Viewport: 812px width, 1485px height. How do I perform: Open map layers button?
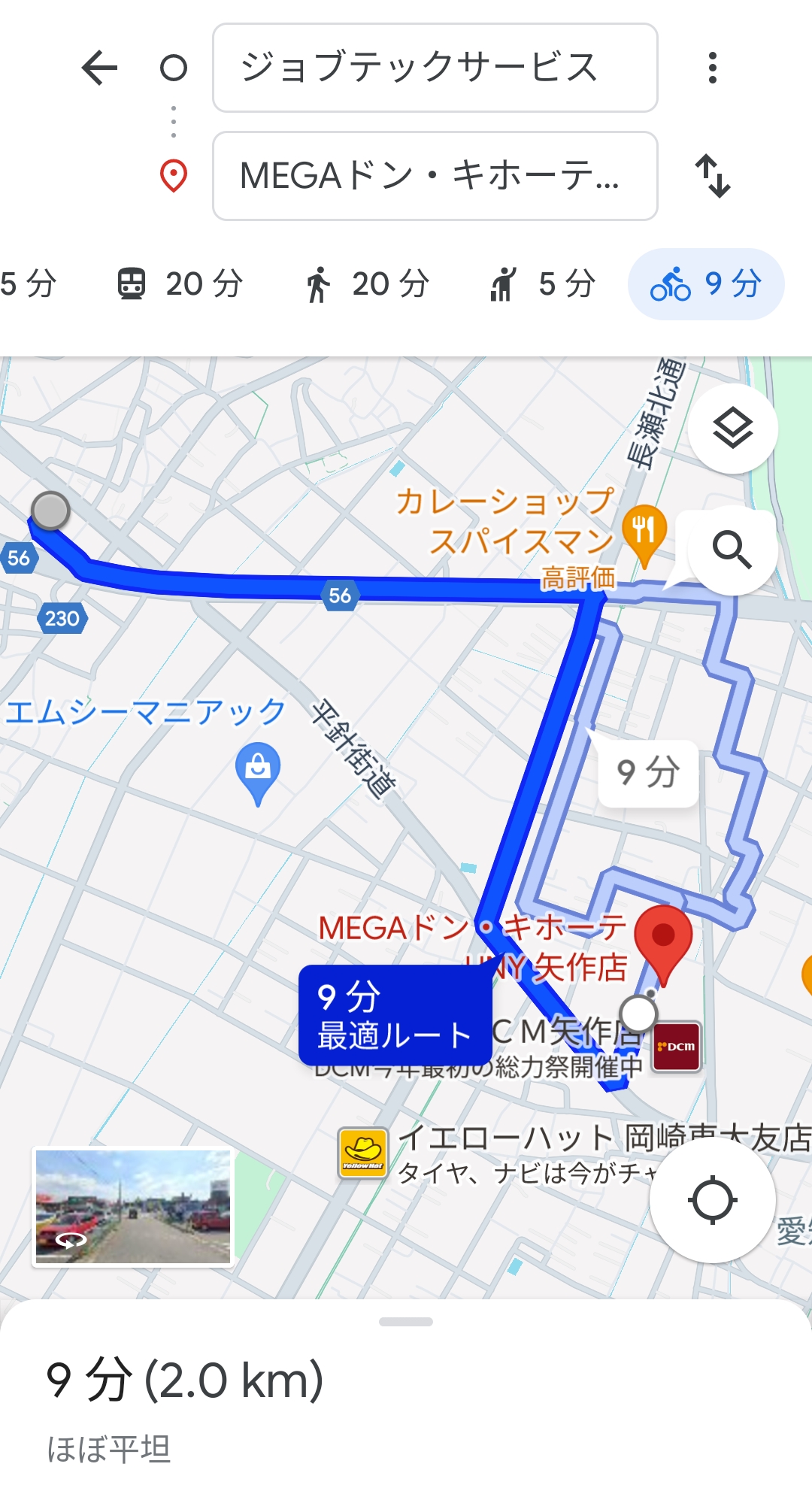pyautogui.click(x=732, y=429)
